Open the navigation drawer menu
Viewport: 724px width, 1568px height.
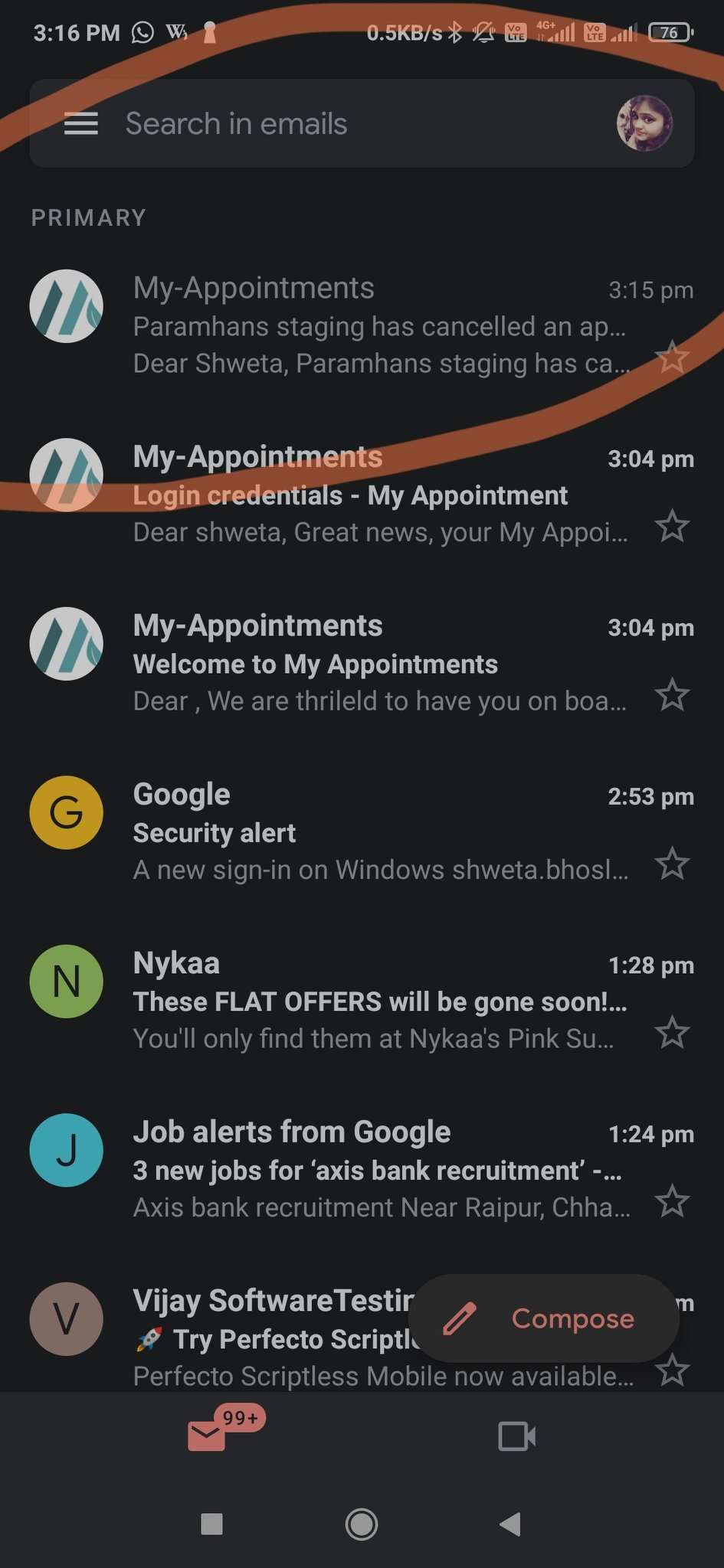pyautogui.click(x=80, y=123)
